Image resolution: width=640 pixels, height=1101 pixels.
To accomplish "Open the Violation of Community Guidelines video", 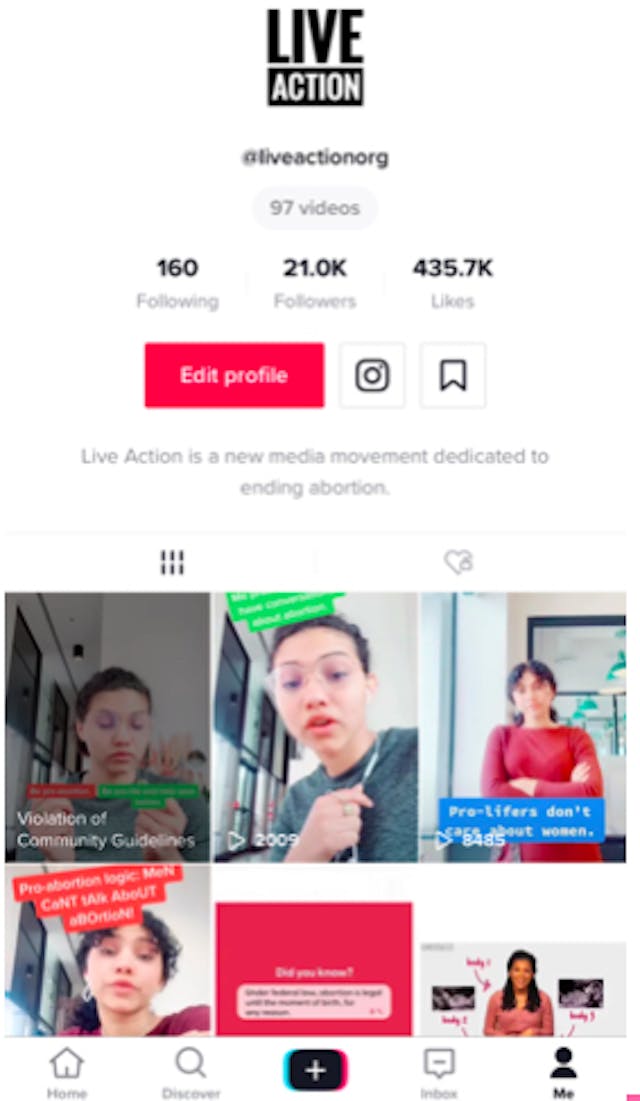I will point(107,727).
